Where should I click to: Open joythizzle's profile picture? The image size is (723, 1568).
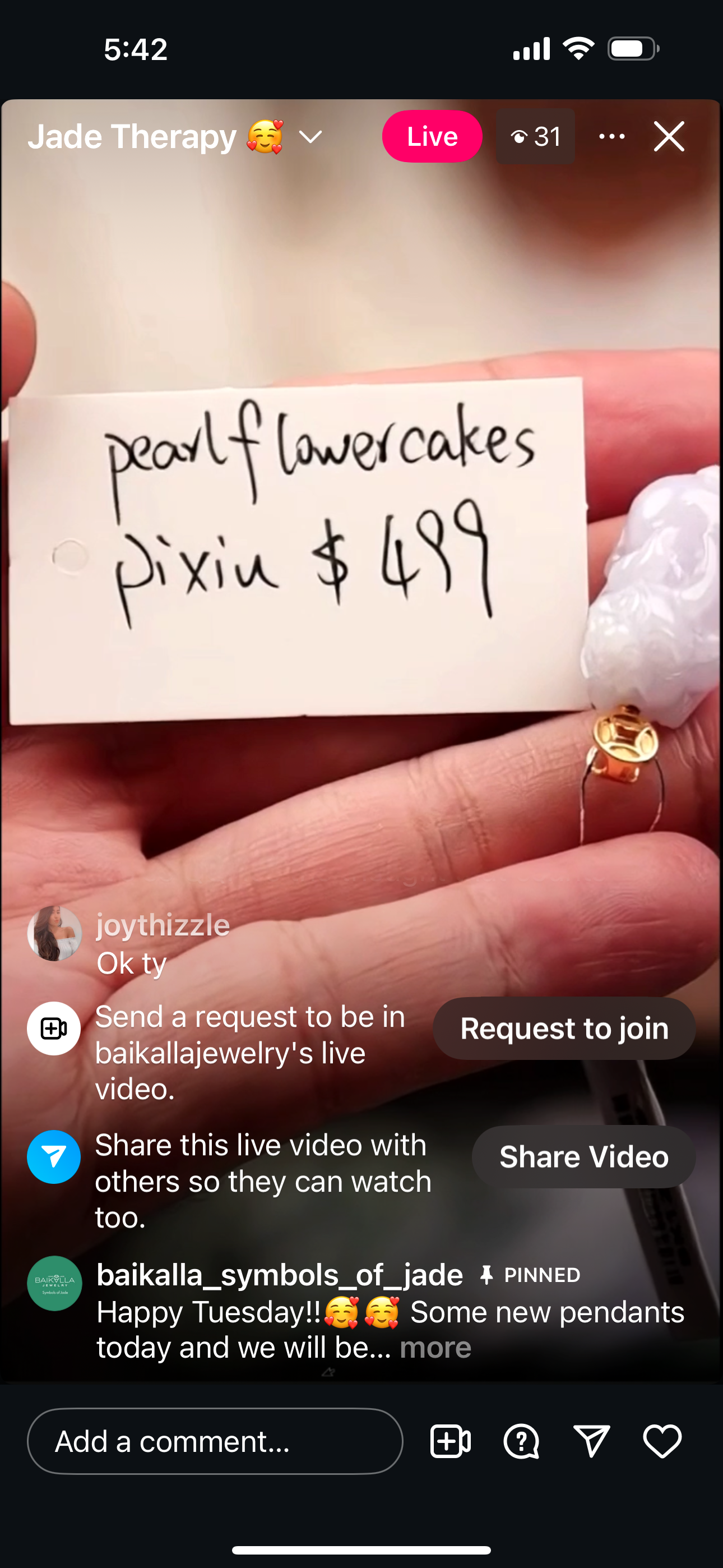pos(55,934)
